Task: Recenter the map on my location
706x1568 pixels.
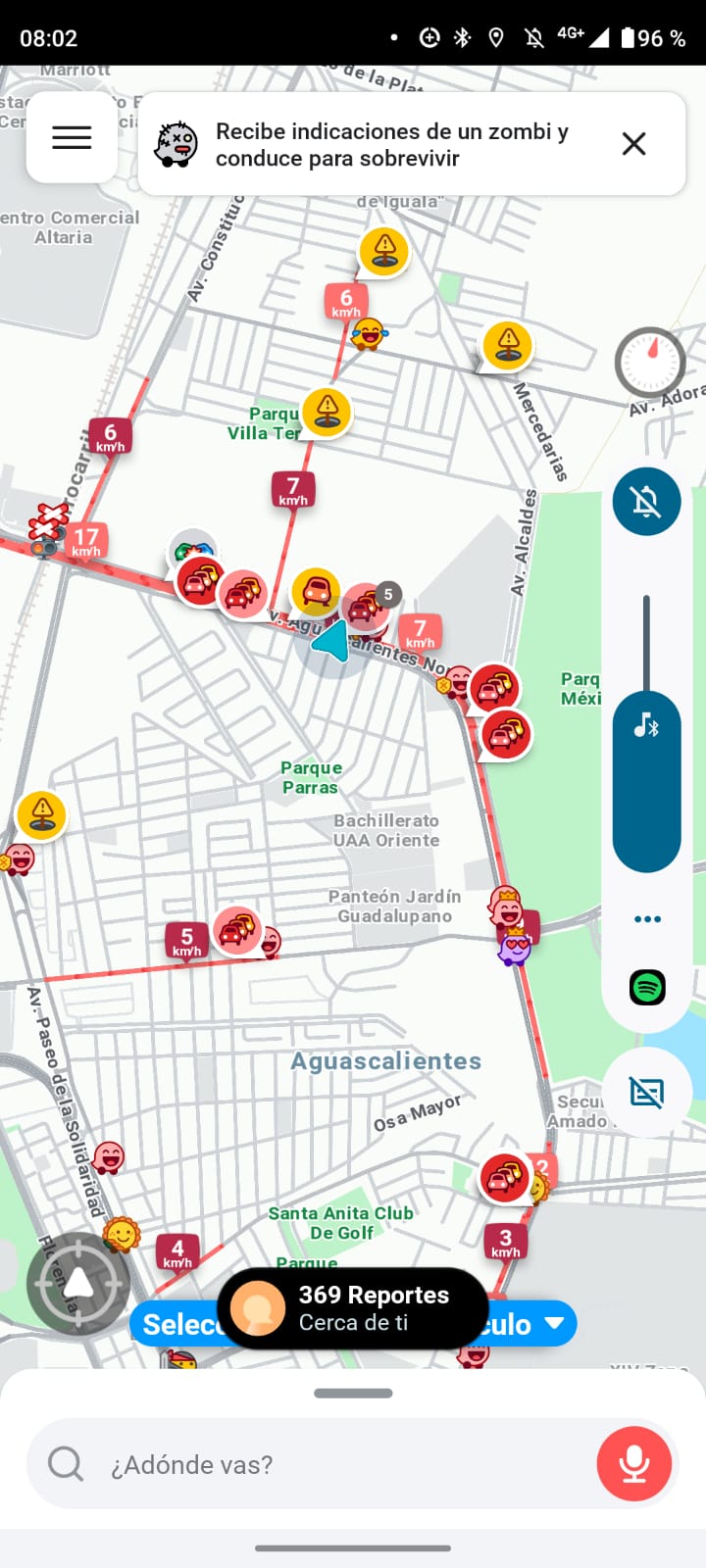Action: click(x=78, y=1285)
